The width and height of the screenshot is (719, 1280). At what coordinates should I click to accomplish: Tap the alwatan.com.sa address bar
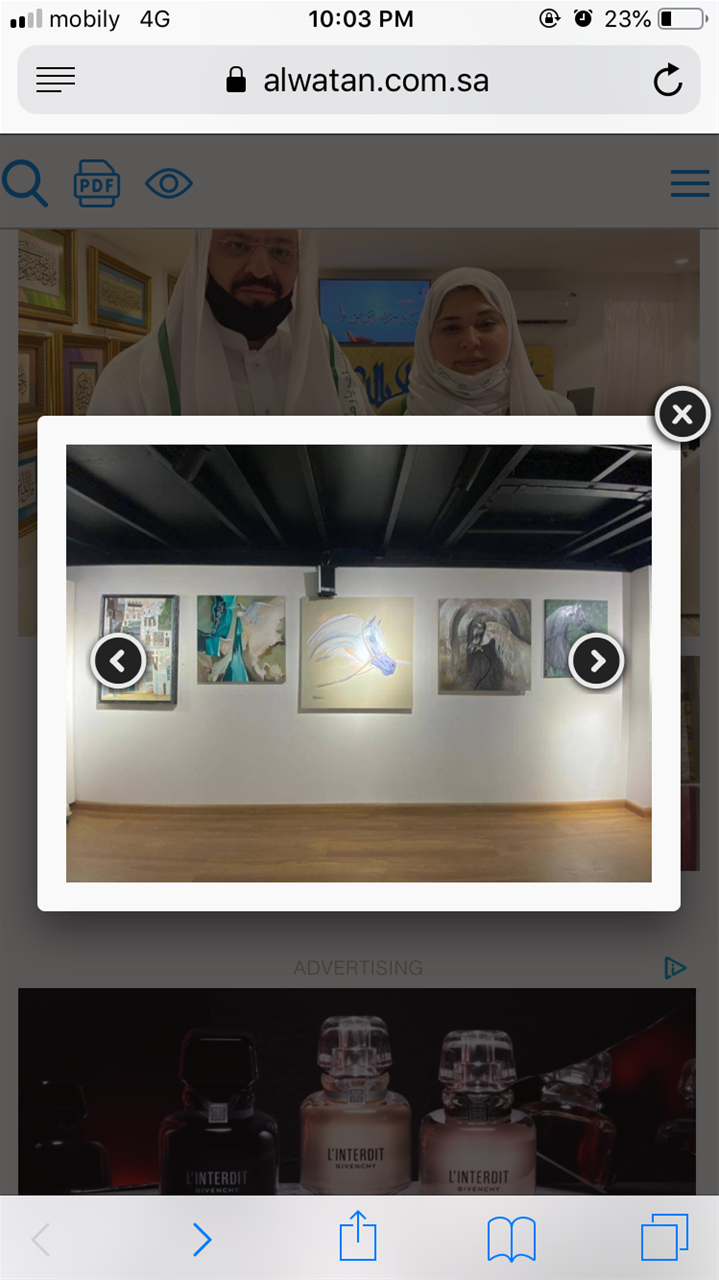pos(359,80)
